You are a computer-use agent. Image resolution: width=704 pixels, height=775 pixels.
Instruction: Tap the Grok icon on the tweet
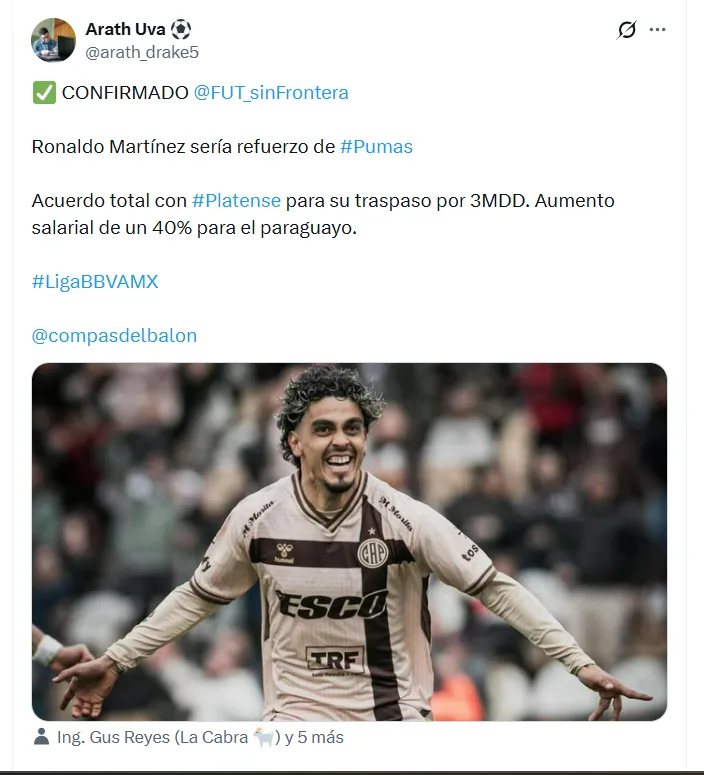tap(627, 30)
